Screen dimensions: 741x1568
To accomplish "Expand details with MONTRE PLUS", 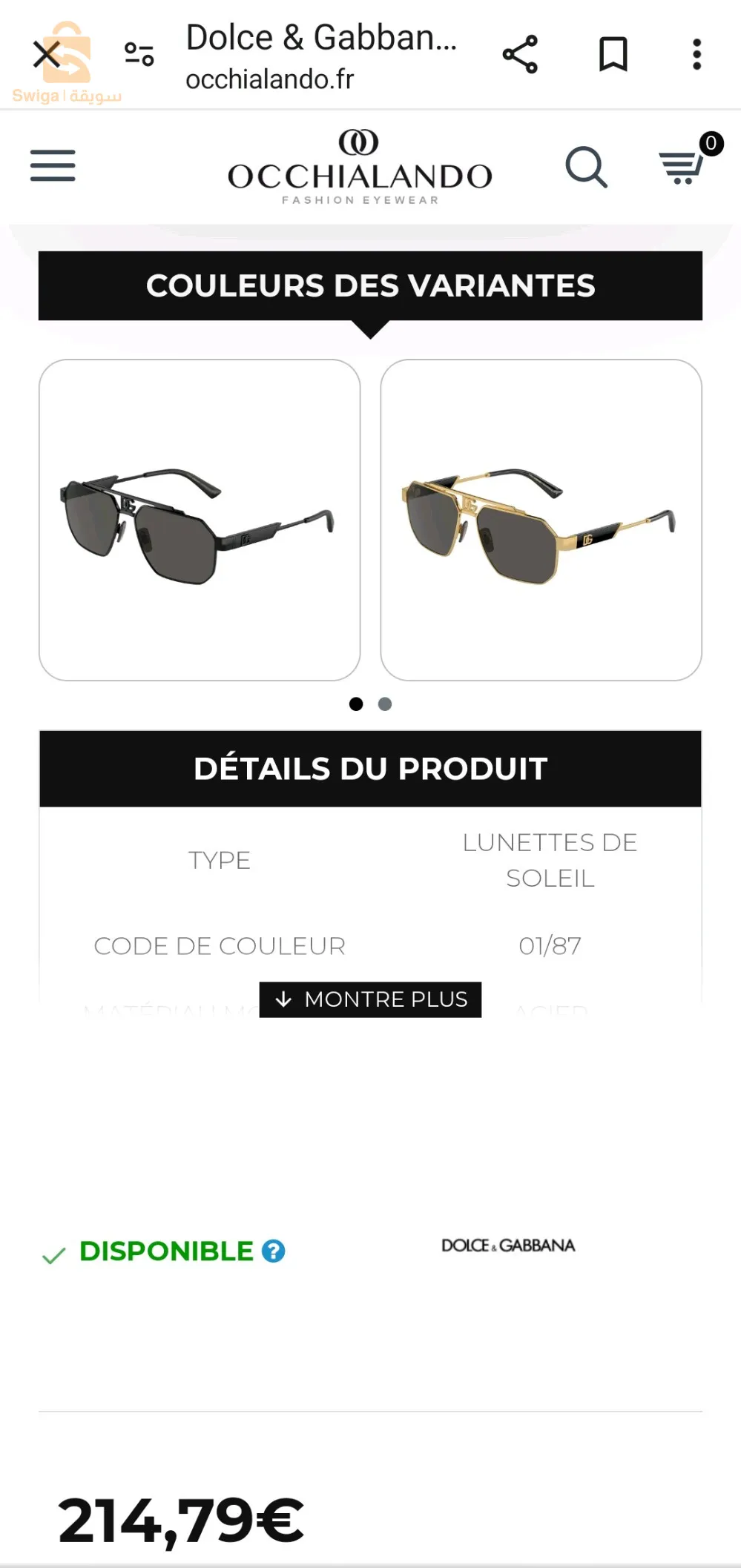I will pos(369,999).
